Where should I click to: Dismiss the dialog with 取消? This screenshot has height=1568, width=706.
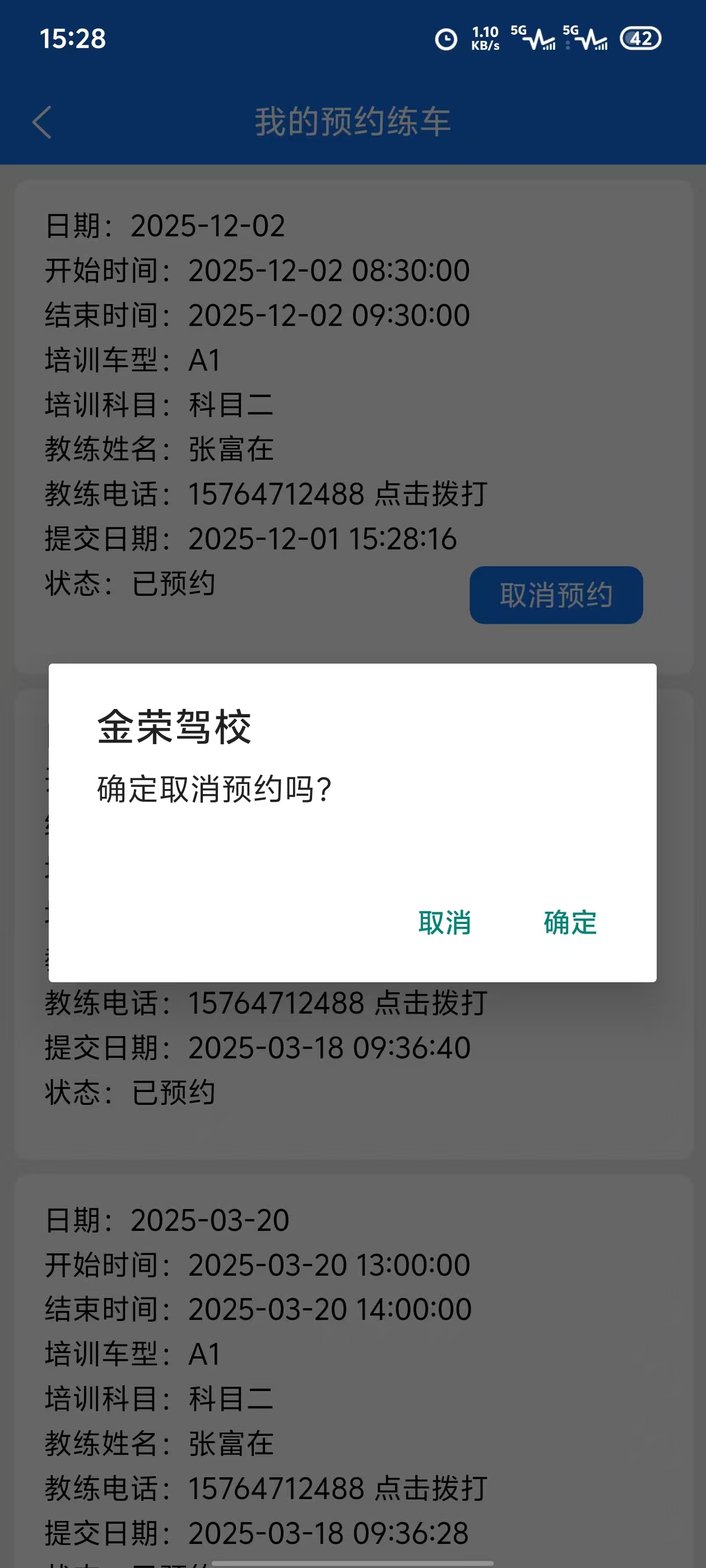pyautogui.click(x=444, y=922)
